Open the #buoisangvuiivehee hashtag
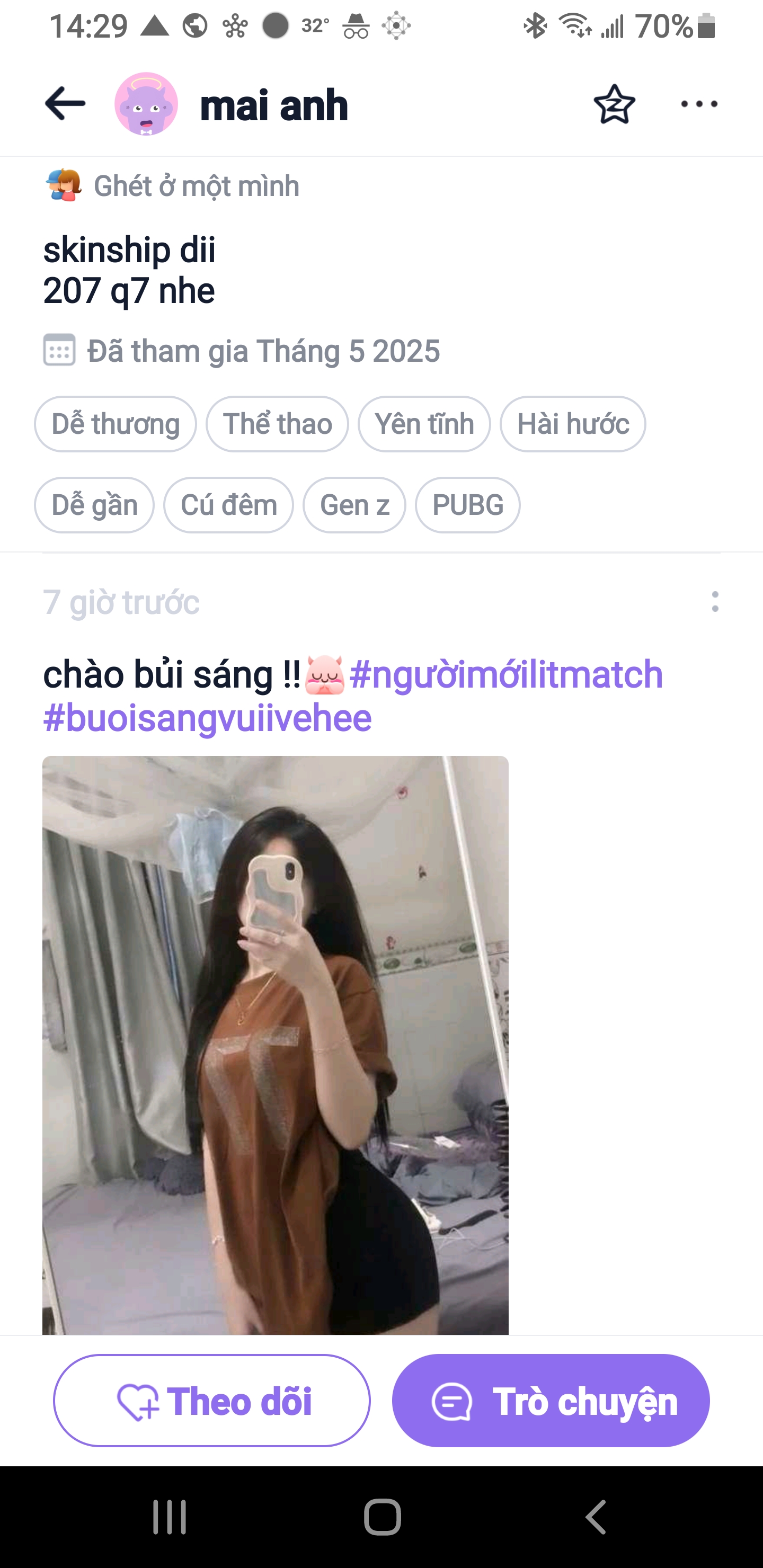 pos(207,718)
